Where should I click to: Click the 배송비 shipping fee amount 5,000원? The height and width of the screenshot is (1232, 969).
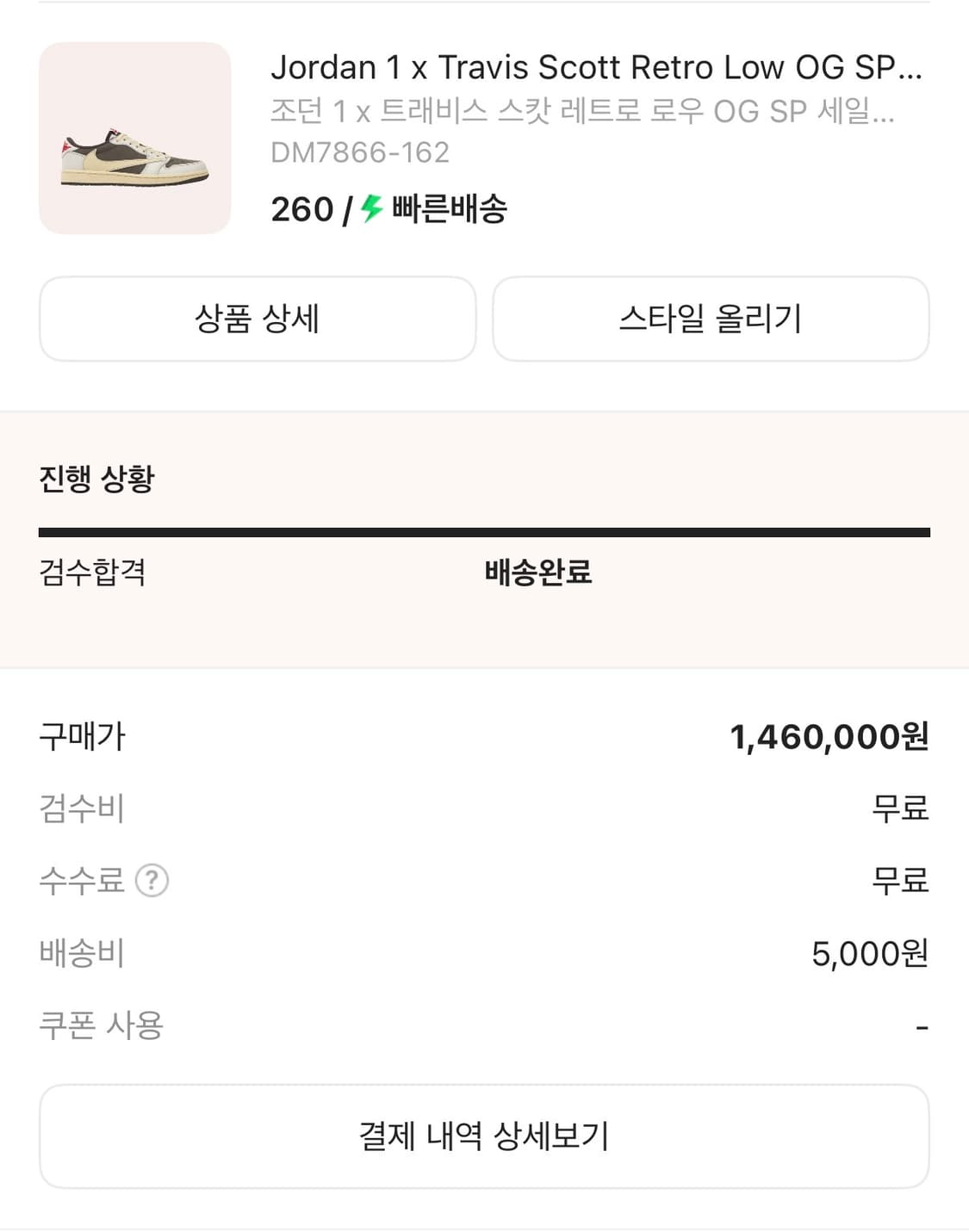click(x=871, y=953)
